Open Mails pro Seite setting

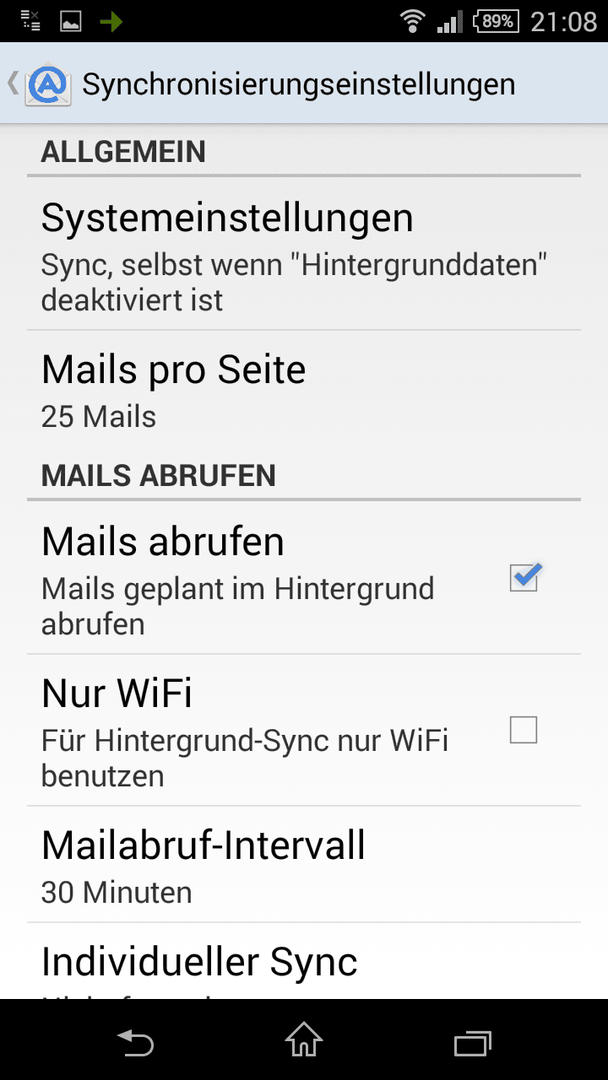click(304, 389)
